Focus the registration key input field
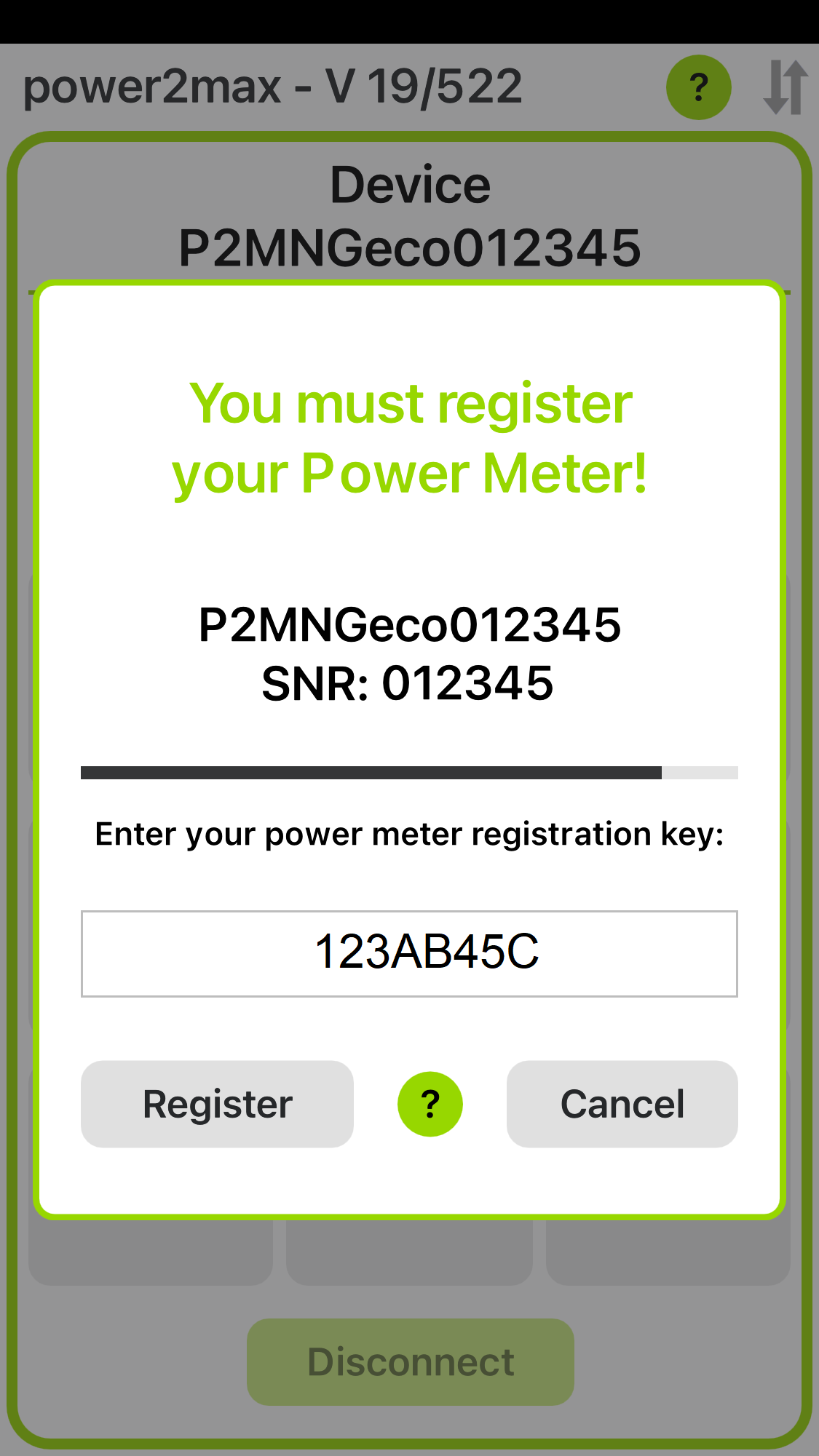 point(409,953)
